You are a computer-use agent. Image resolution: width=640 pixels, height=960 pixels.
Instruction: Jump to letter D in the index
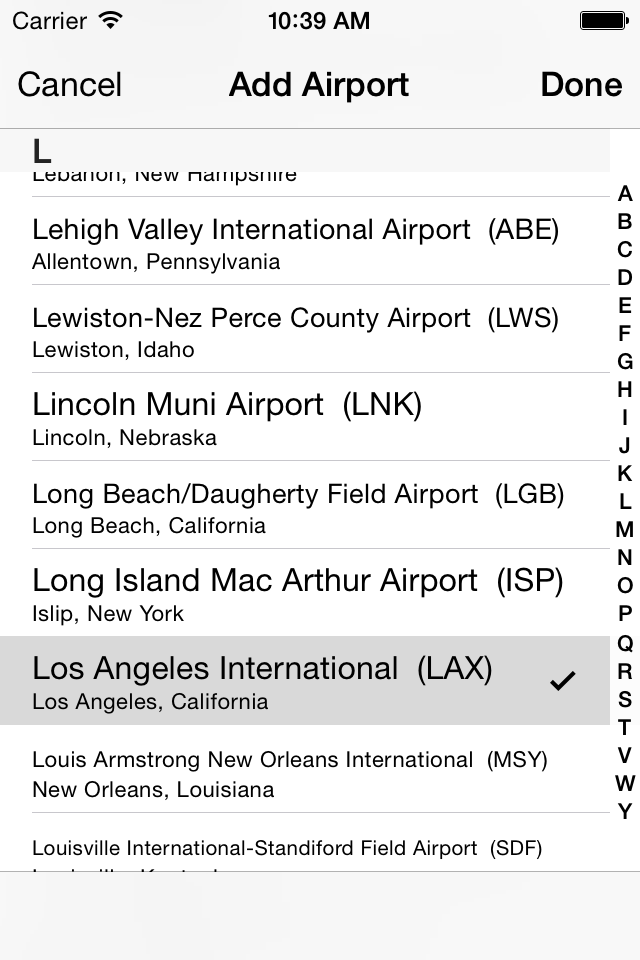click(625, 278)
